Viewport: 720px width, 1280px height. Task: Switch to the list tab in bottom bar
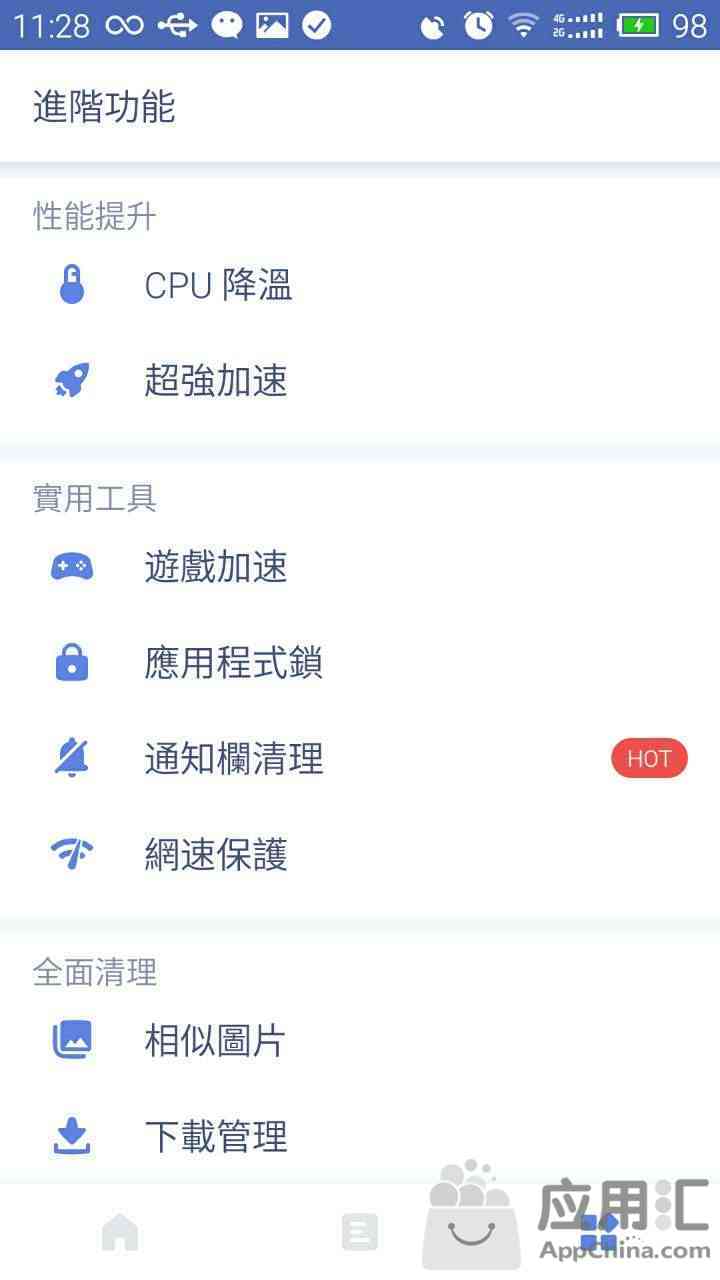359,1232
